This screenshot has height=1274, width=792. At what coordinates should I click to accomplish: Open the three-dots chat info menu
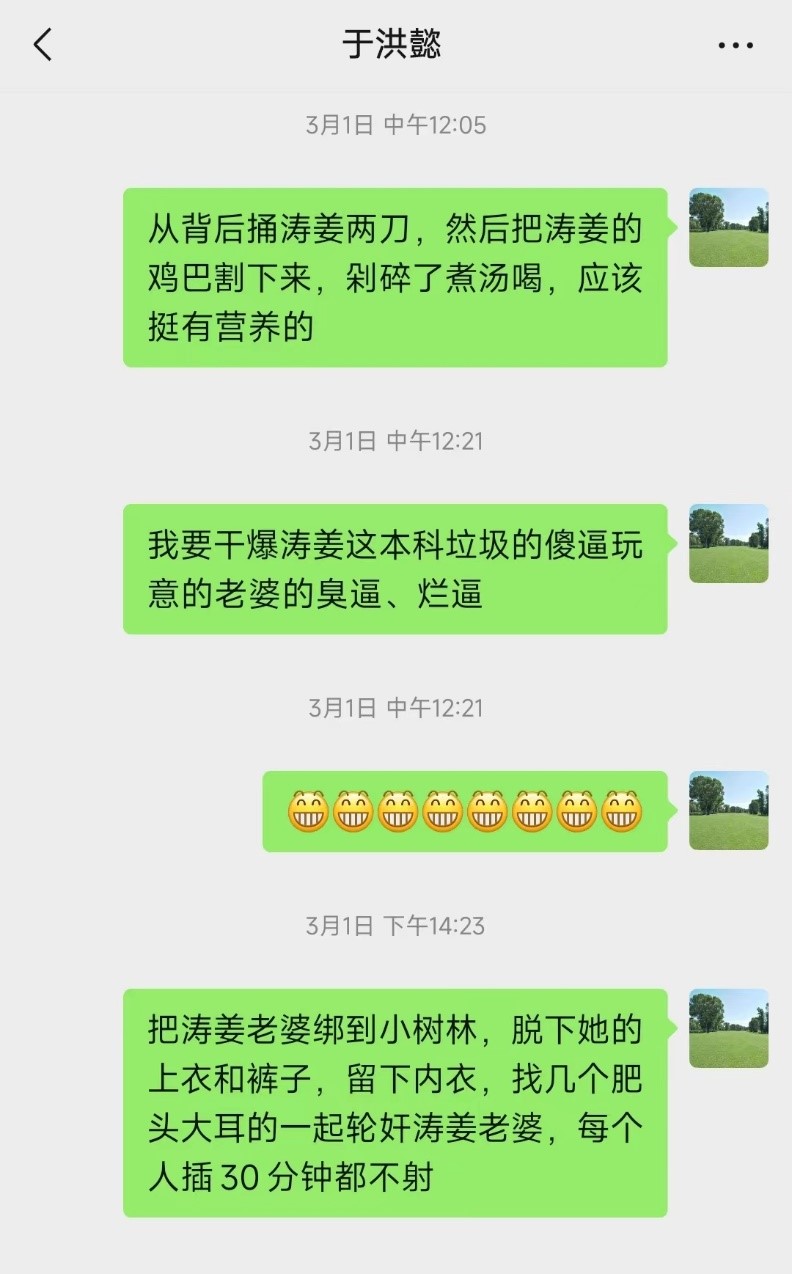[x=735, y=45]
